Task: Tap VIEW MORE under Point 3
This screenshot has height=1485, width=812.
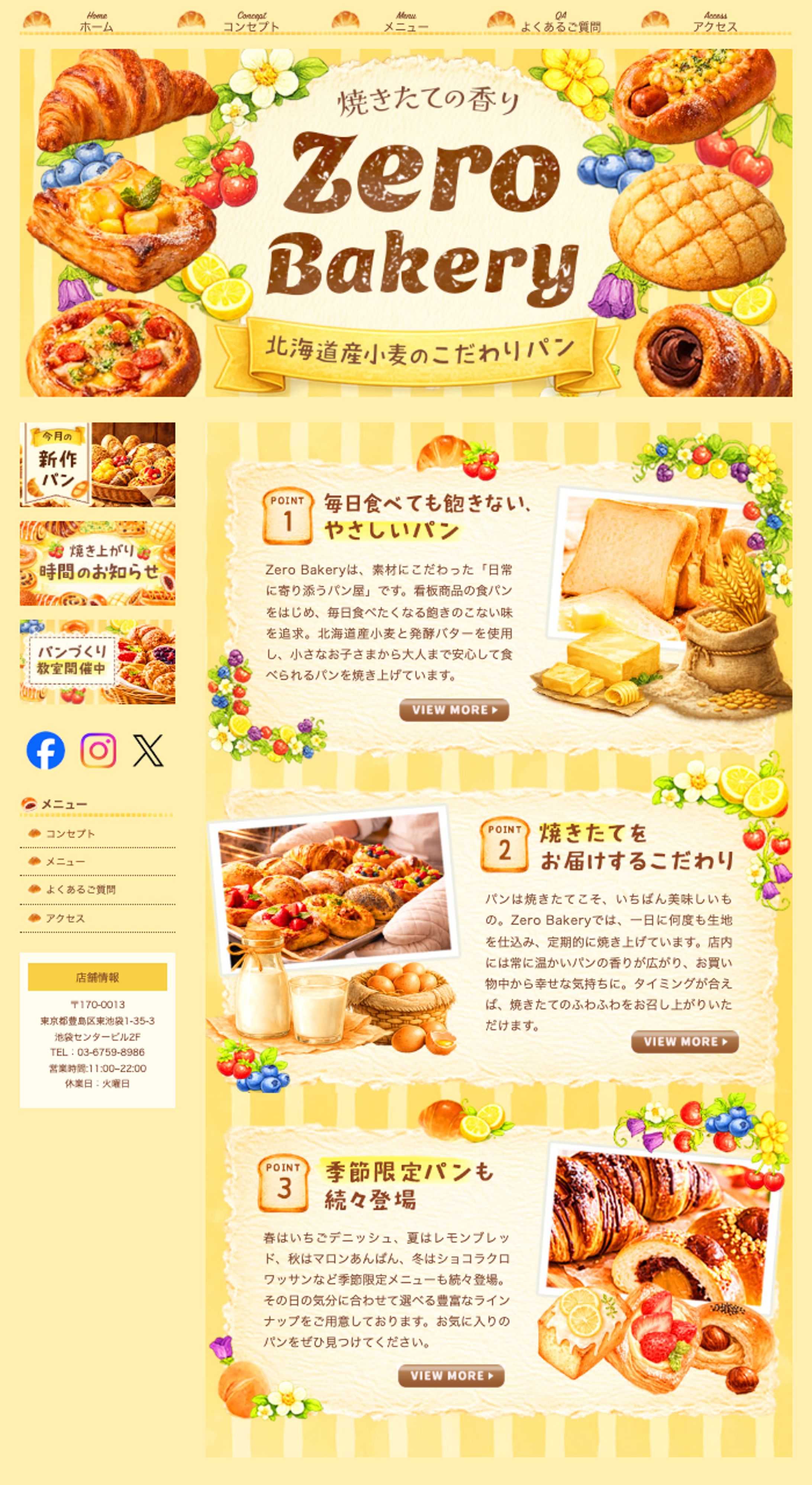Action: click(451, 1375)
